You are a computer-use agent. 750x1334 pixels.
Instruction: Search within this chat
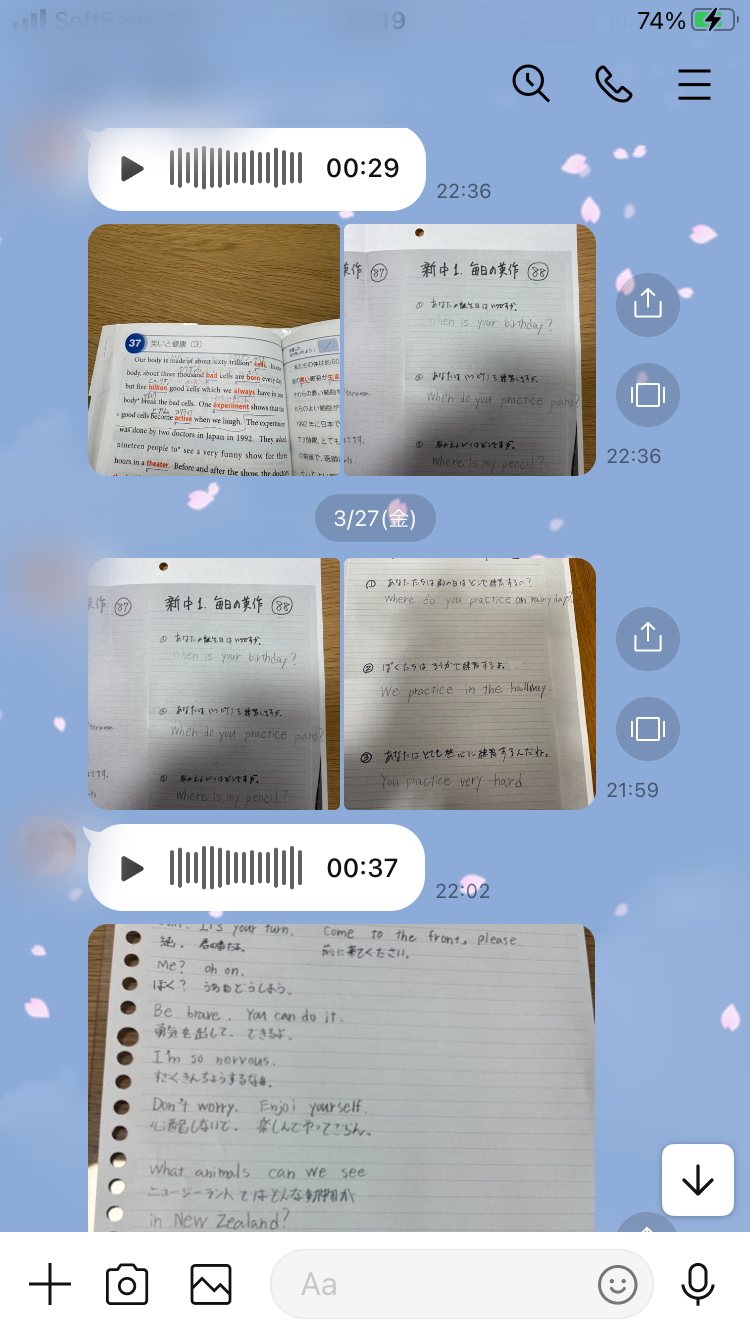(x=531, y=84)
